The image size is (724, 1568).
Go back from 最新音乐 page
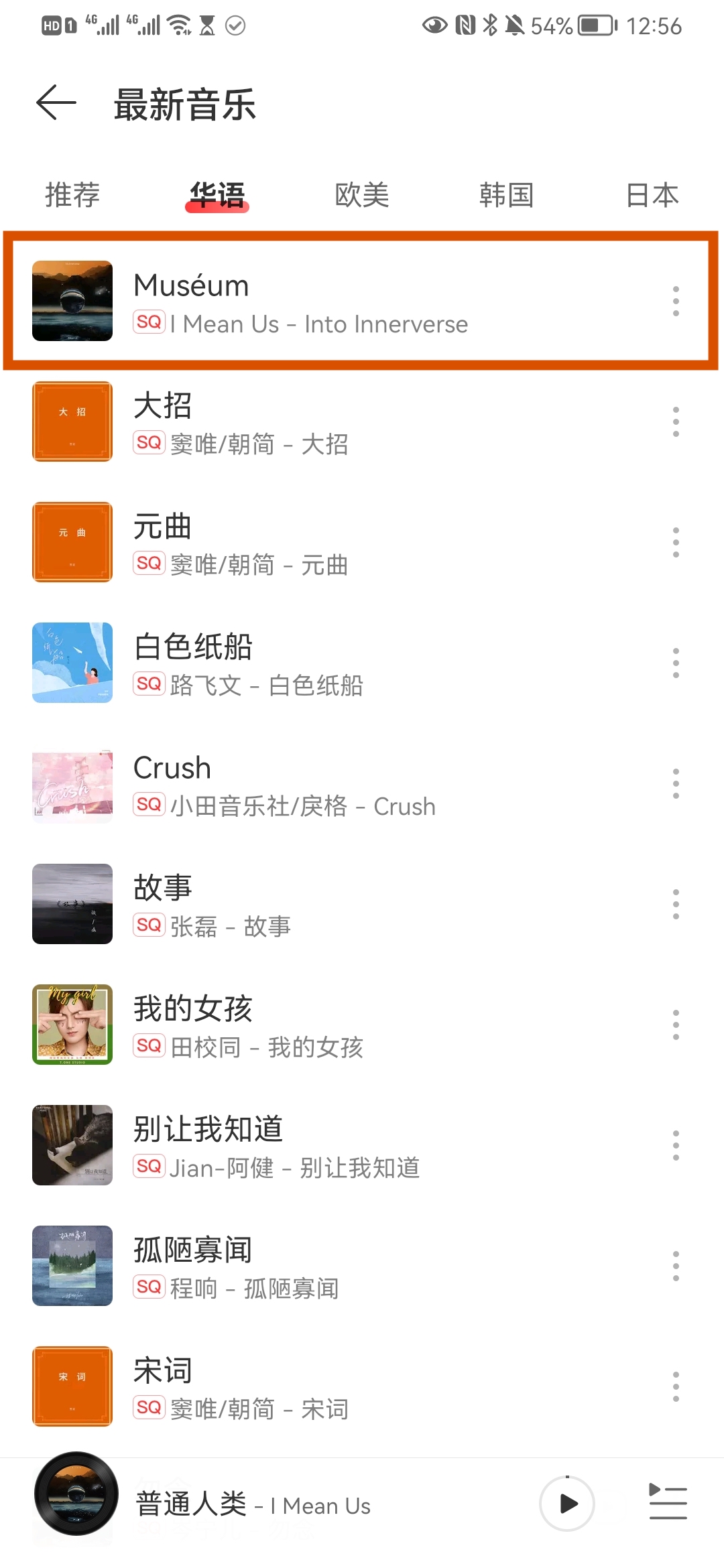pos(56,104)
